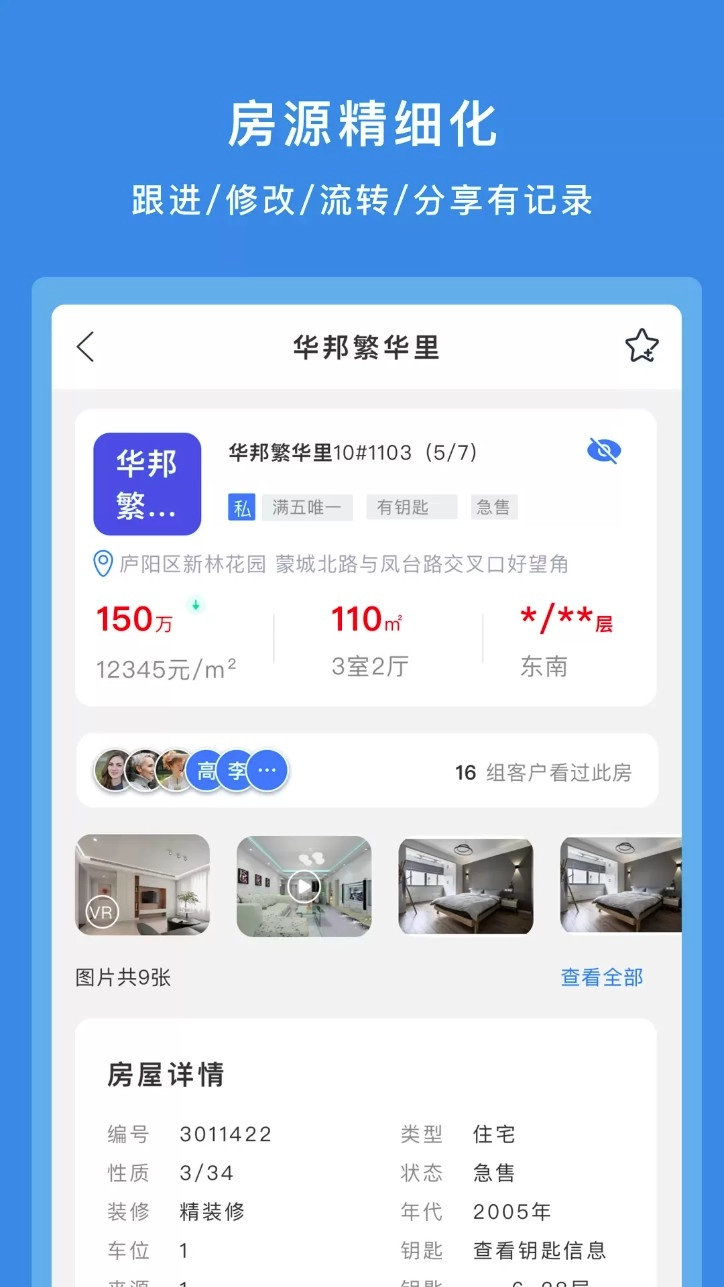Click the 华邦繁 property badge icon
Screen dimensions: 724x1287
[145, 483]
